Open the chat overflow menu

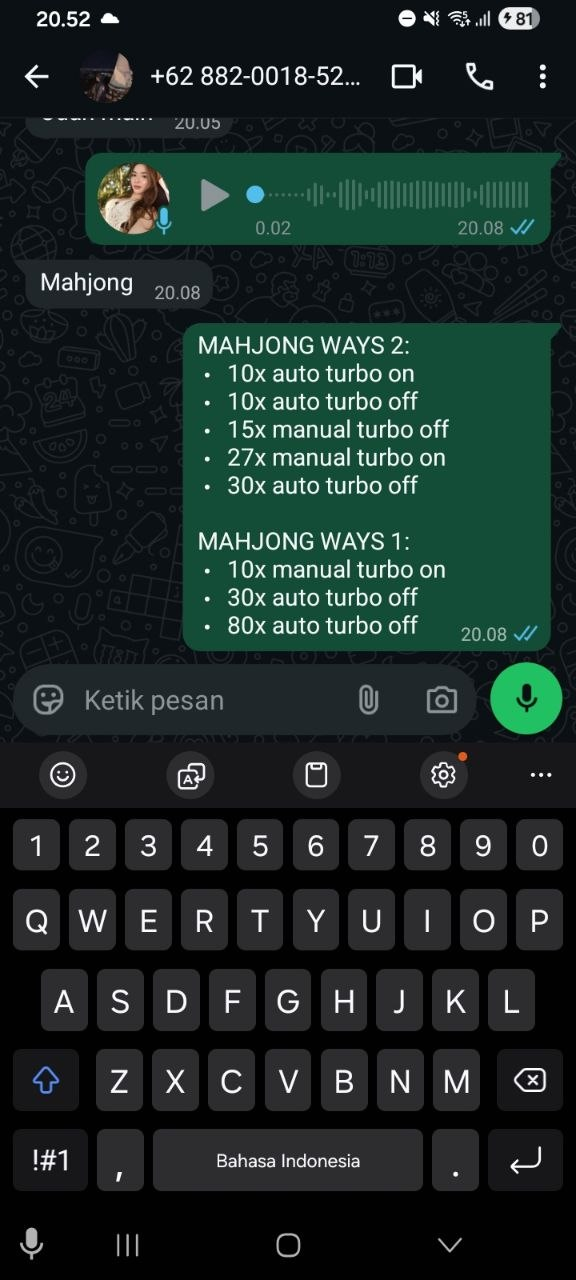point(542,77)
